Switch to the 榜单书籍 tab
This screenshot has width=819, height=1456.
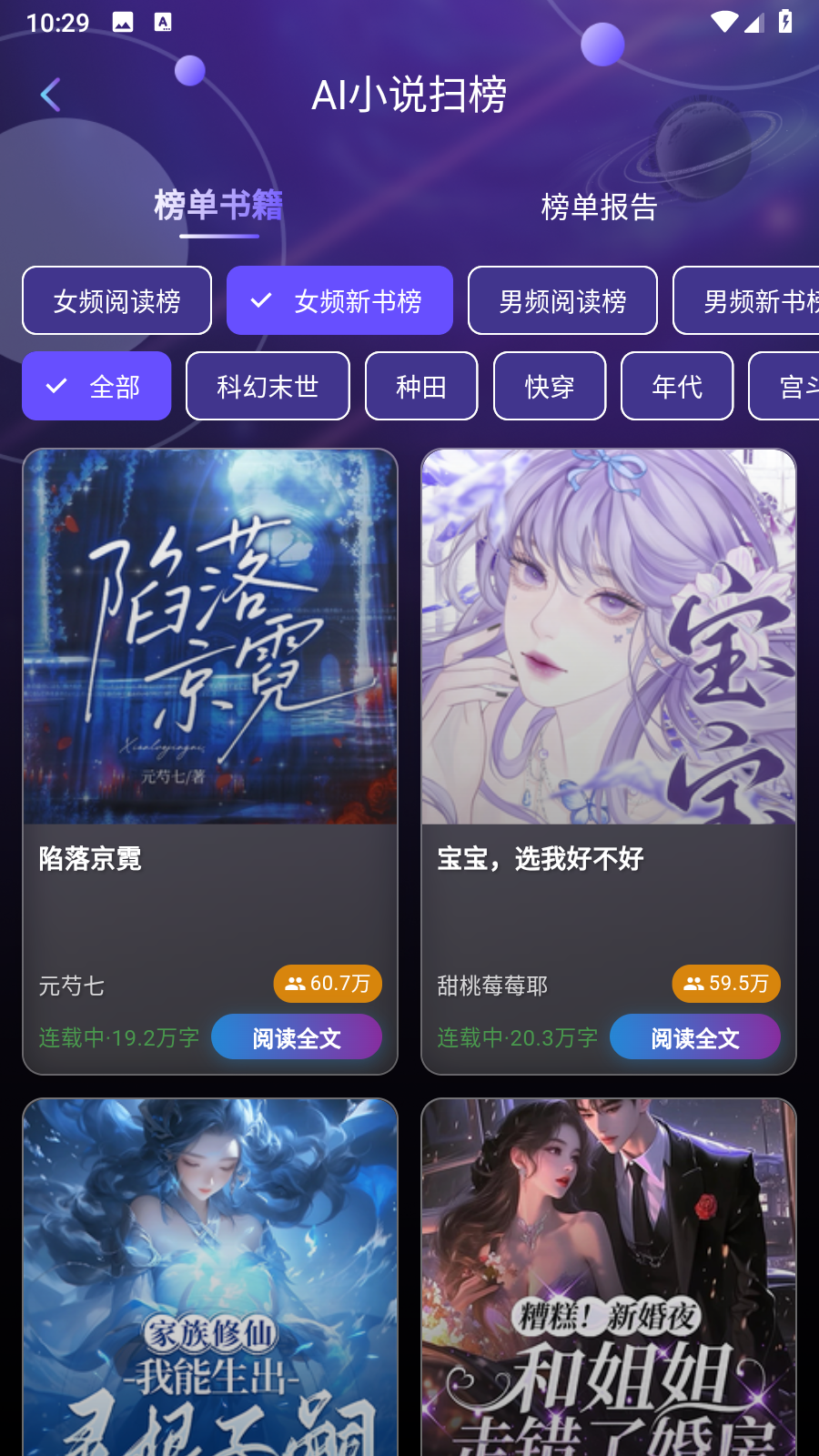tap(218, 207)
